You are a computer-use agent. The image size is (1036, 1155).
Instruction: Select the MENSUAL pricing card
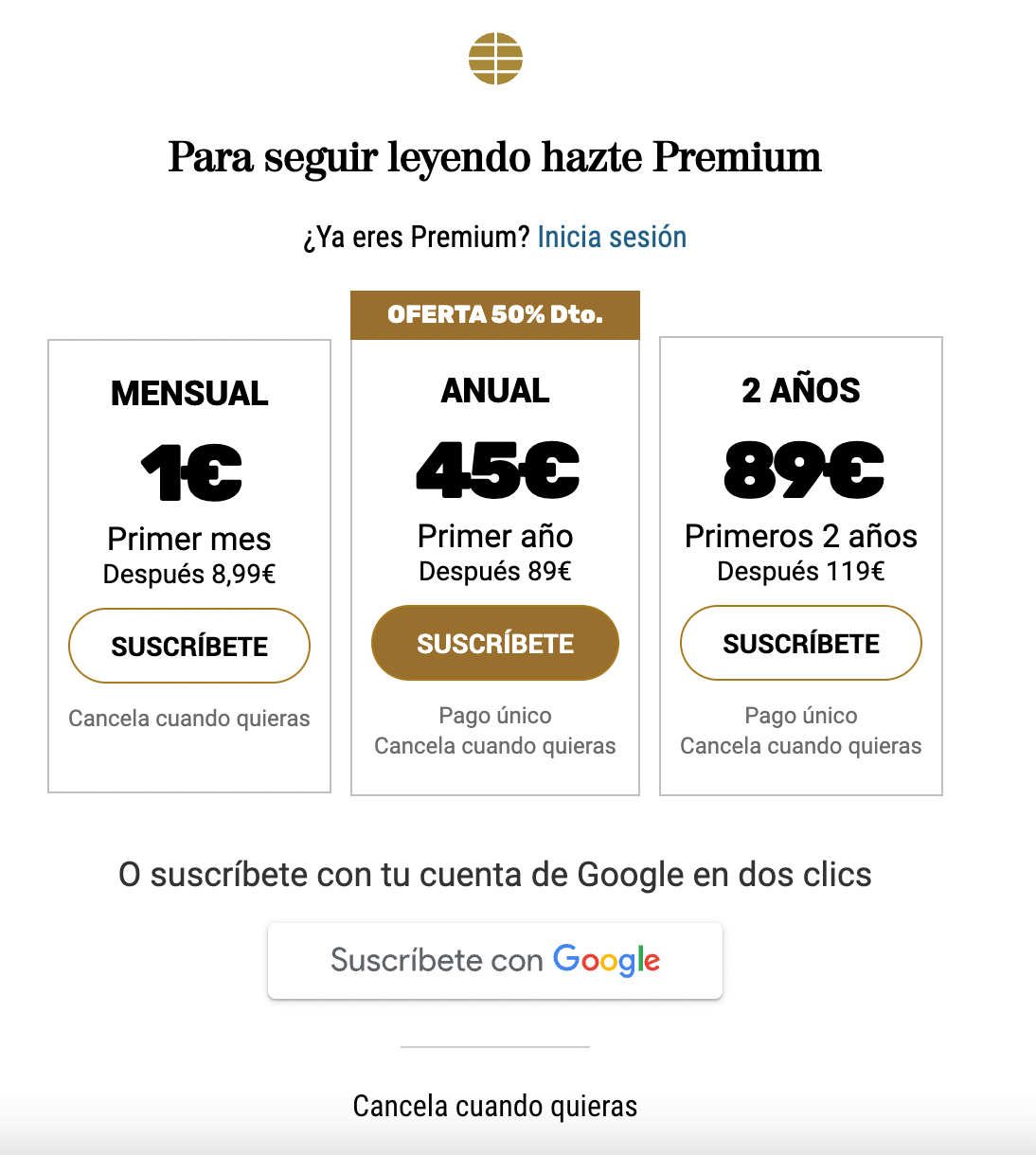point(188,563)
